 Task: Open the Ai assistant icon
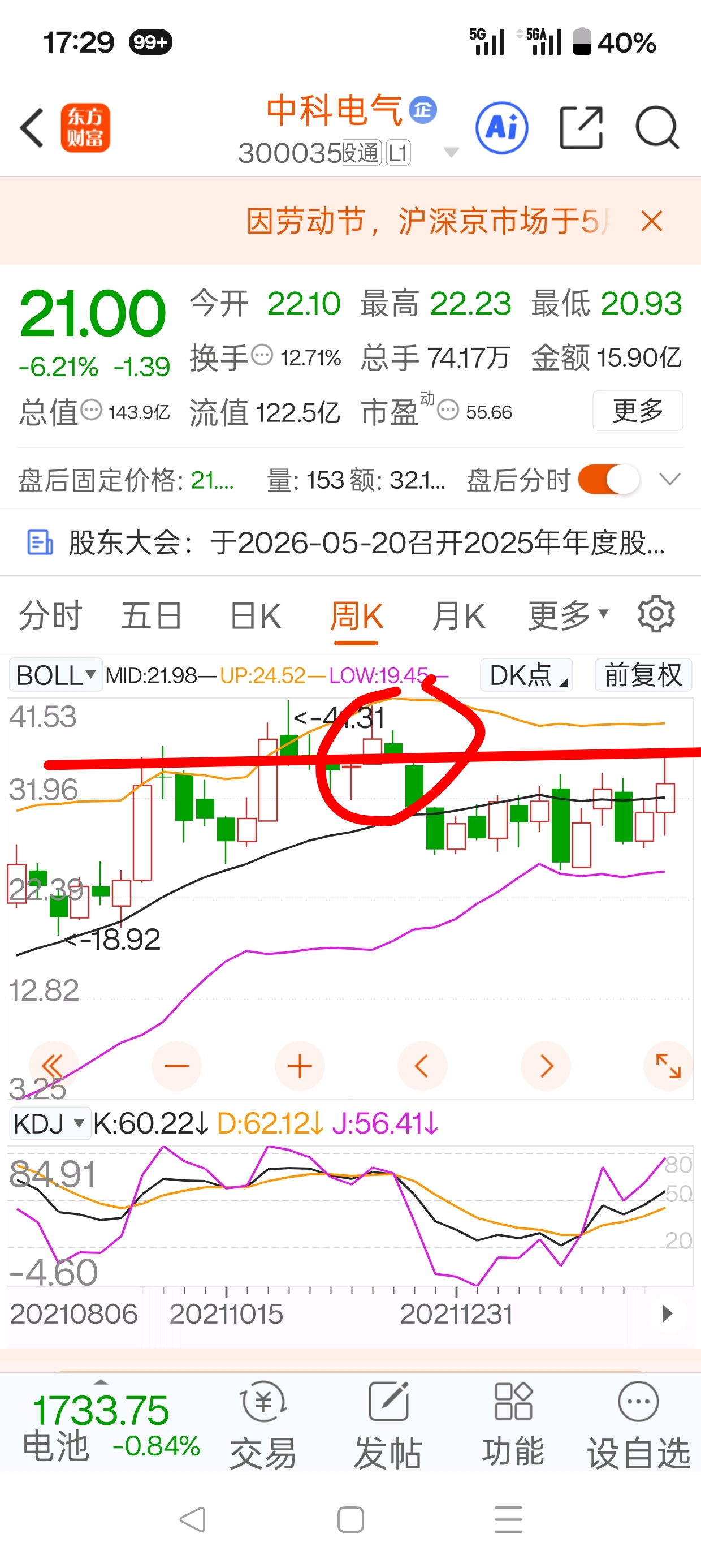[x=501, y=128]
